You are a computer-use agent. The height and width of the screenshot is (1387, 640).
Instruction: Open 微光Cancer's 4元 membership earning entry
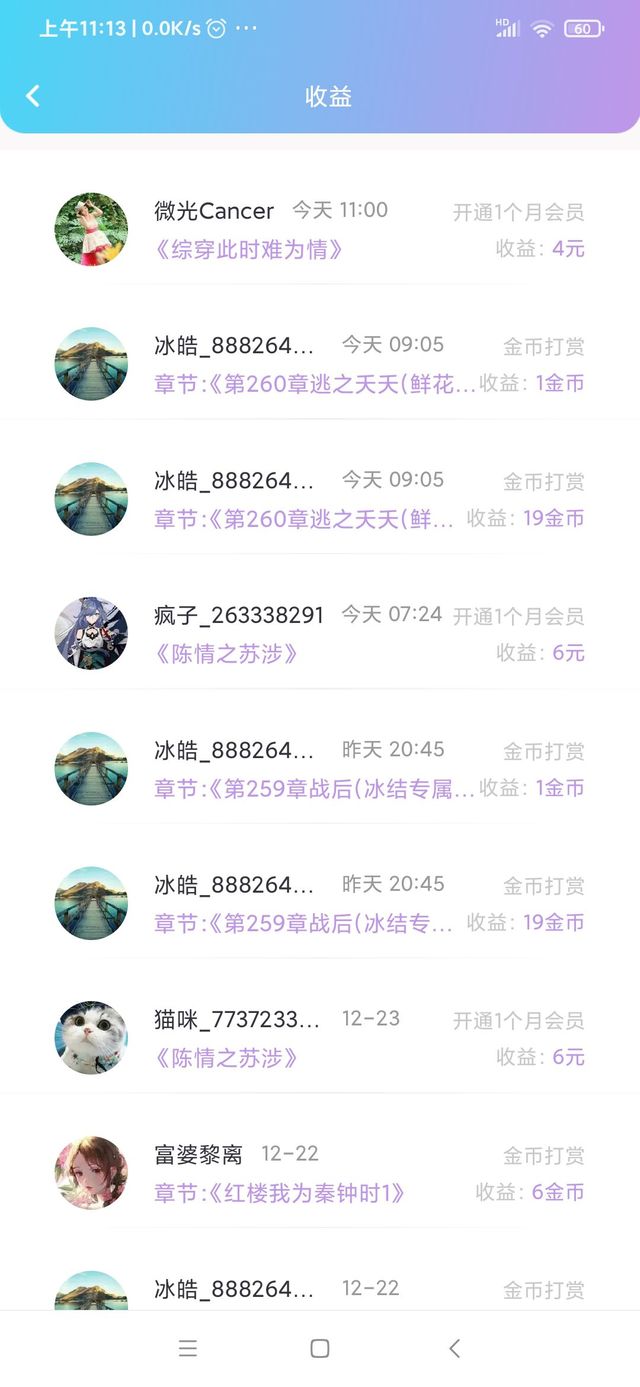[320, 229]
